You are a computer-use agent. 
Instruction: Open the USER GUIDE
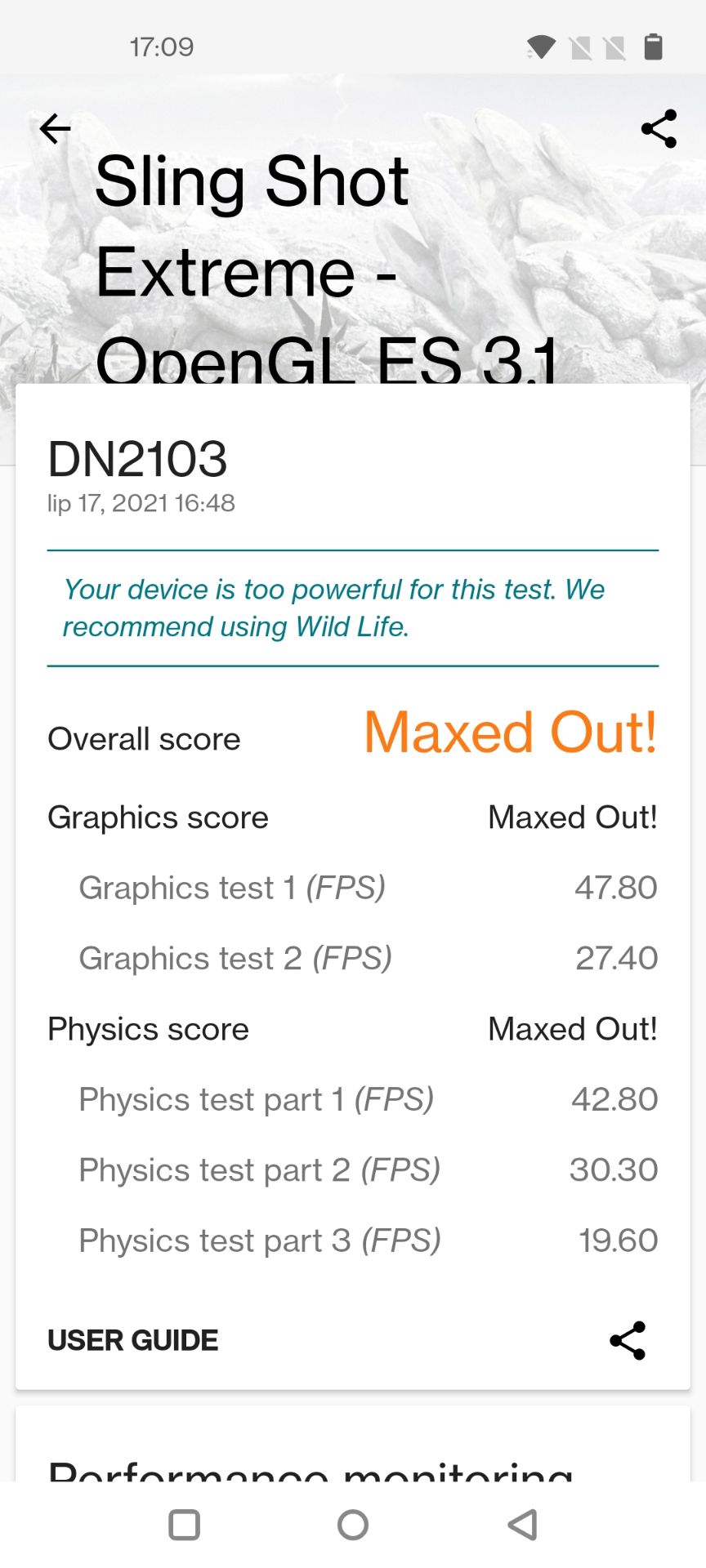pyautogui.click(x=133, y=1340)
